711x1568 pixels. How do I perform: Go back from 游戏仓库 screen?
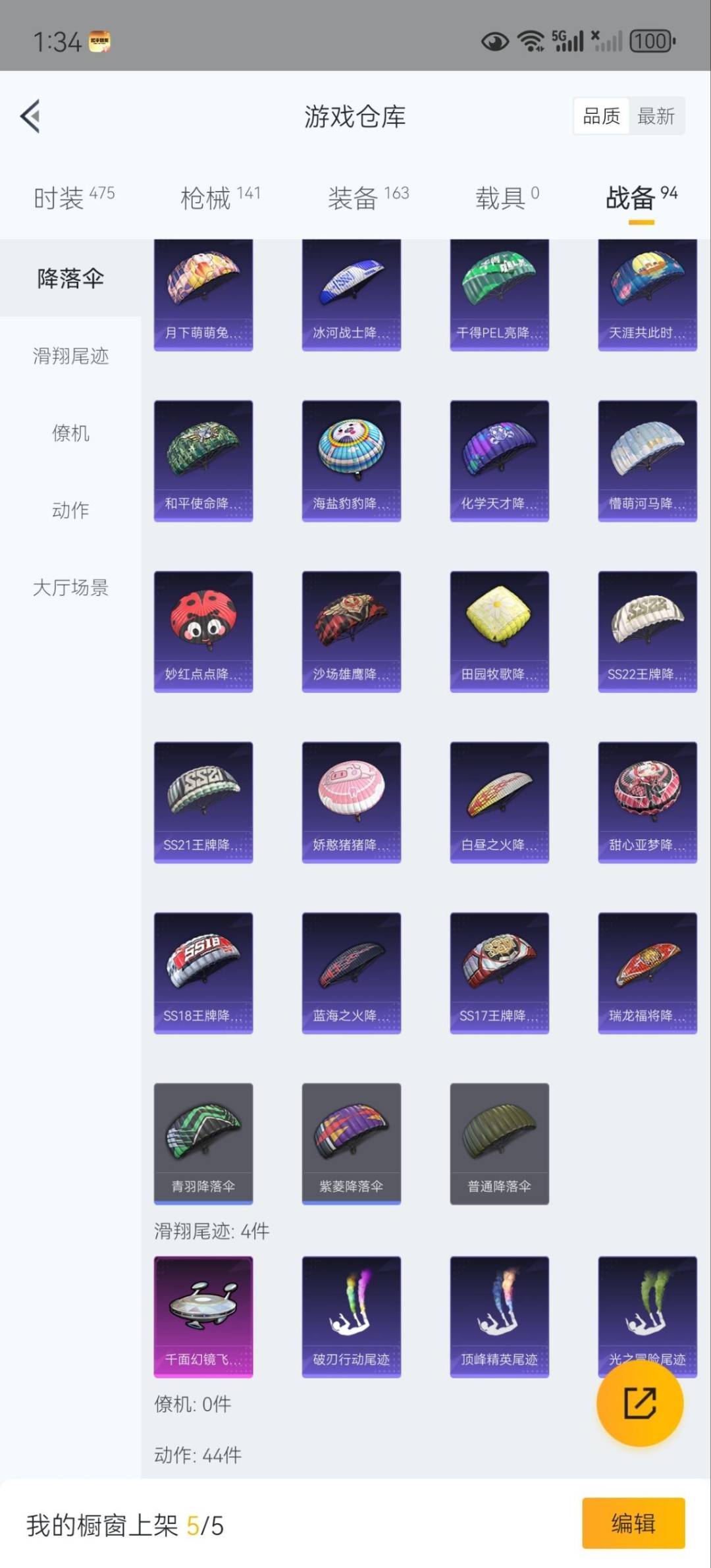point(30,117)
